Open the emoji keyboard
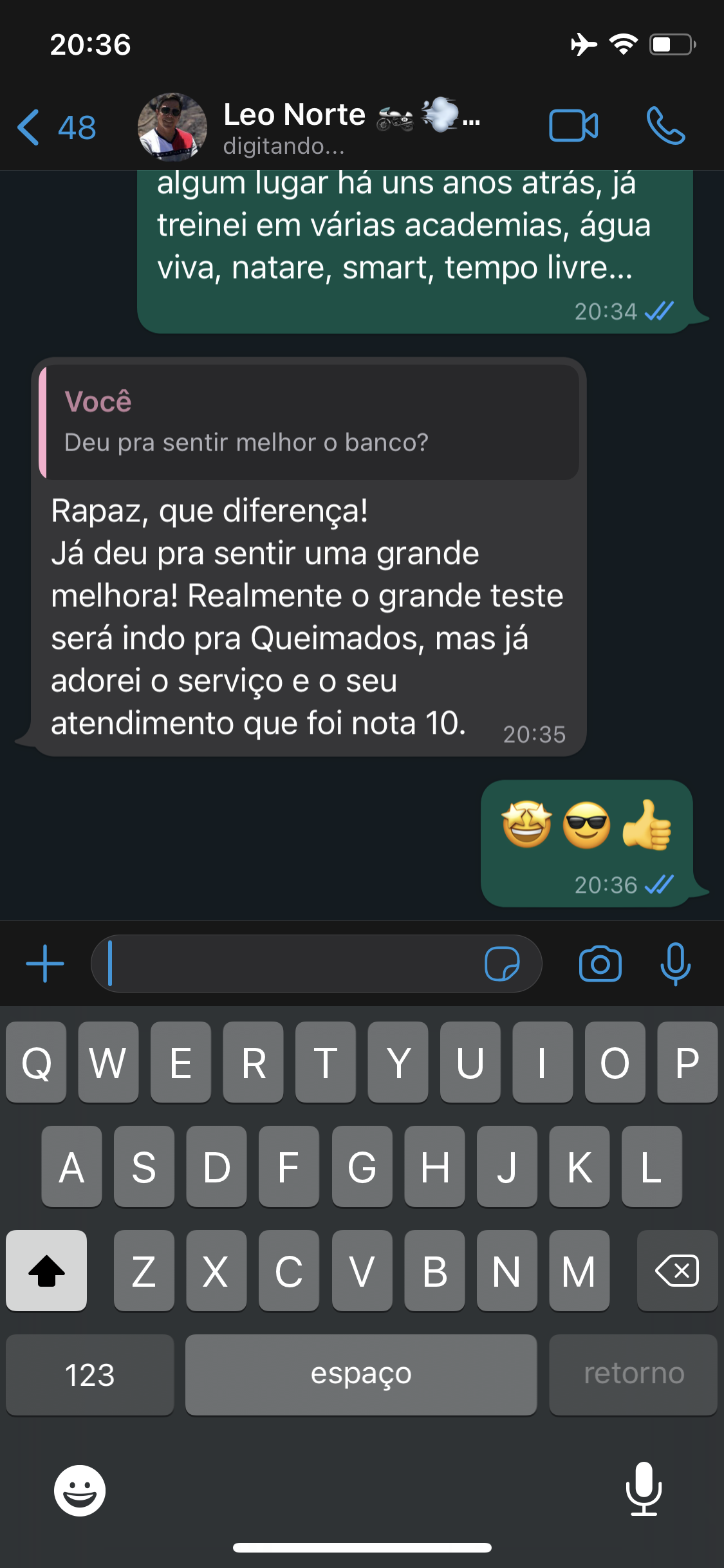This screenshot has height=1568, width=724. coord(80,1491)
